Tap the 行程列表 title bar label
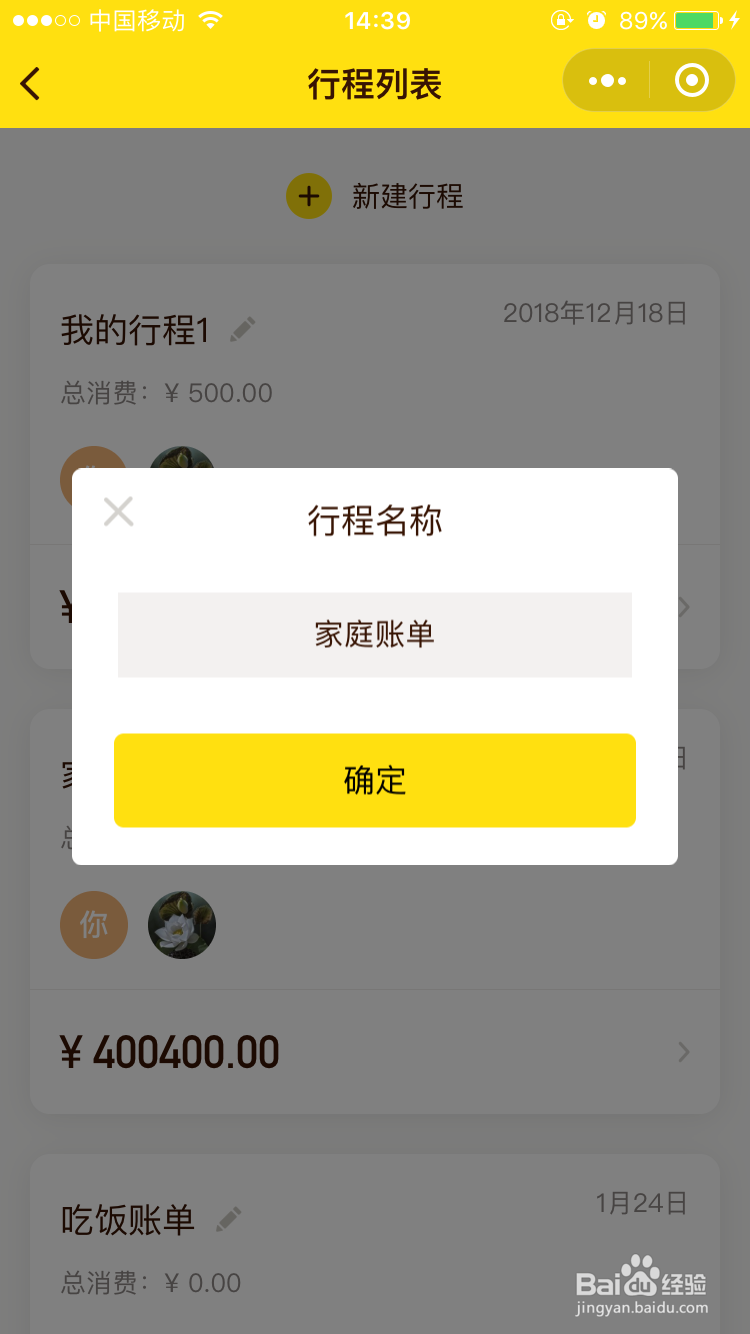 pos(375,83)
